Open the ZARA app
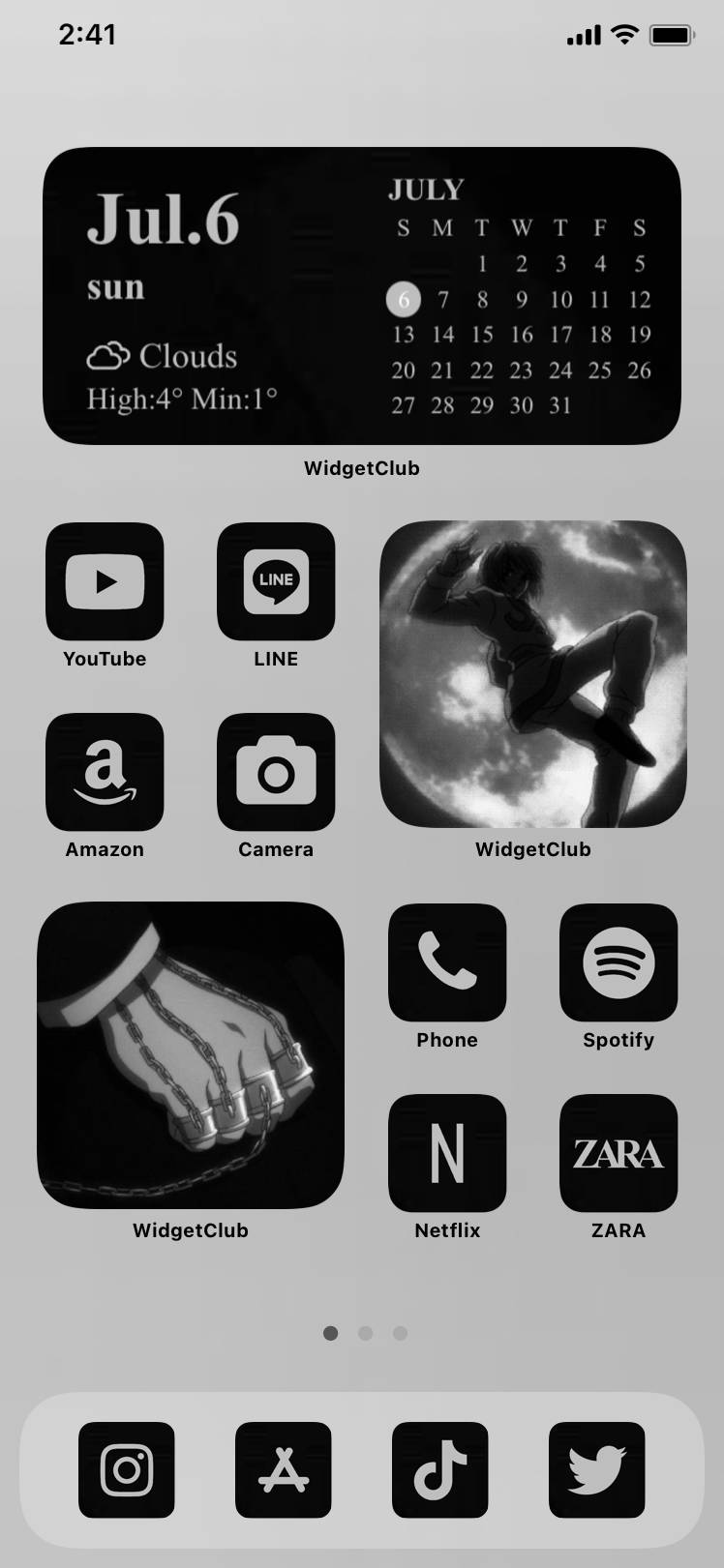The width and height of the screenshot is (724, 1568). 618,1153
